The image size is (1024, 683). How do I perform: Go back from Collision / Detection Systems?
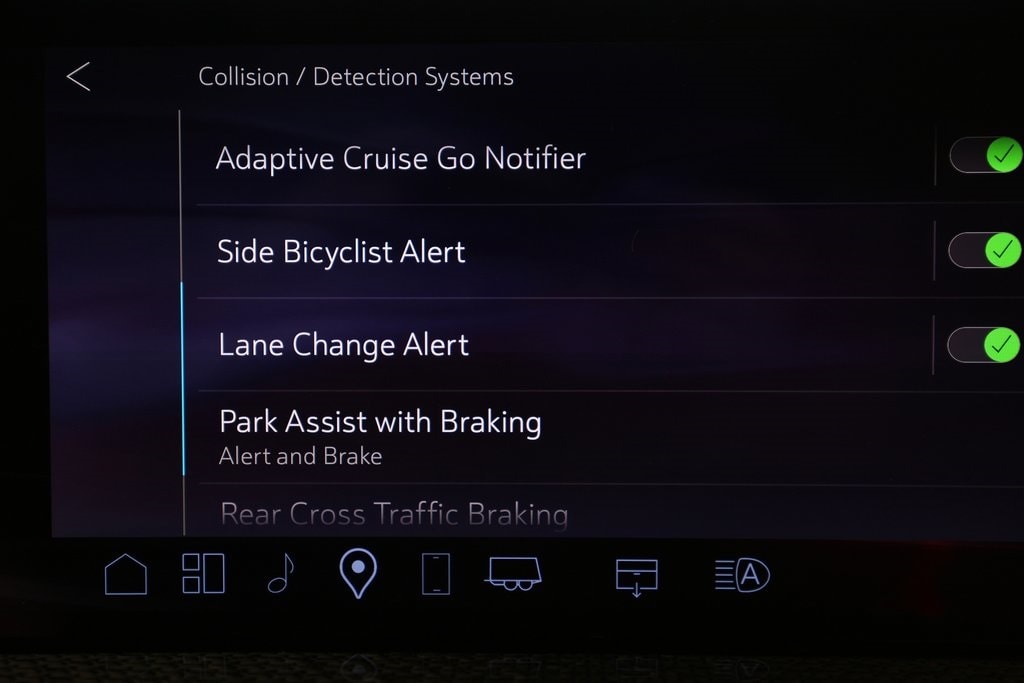click(78, 77)
